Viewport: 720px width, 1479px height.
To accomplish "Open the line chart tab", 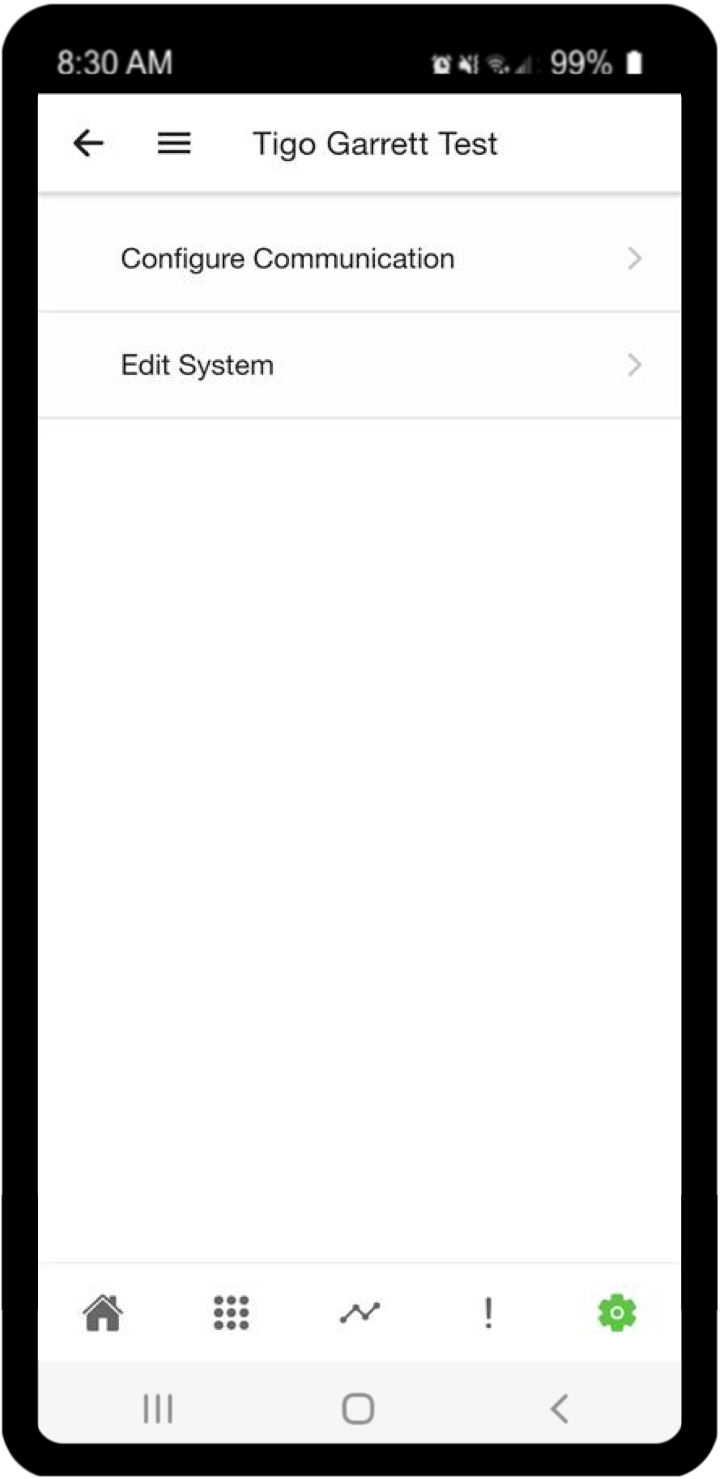I will pos(360,1313).
